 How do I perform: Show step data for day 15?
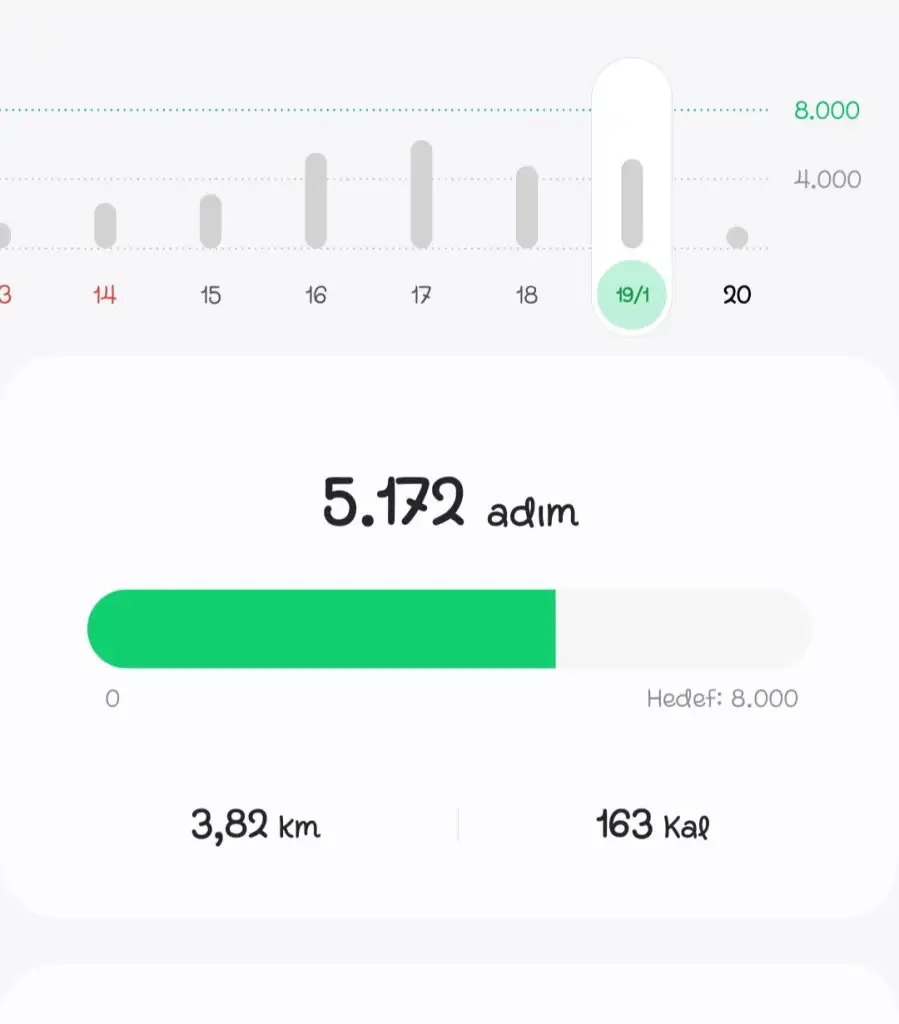coord(210,294)
